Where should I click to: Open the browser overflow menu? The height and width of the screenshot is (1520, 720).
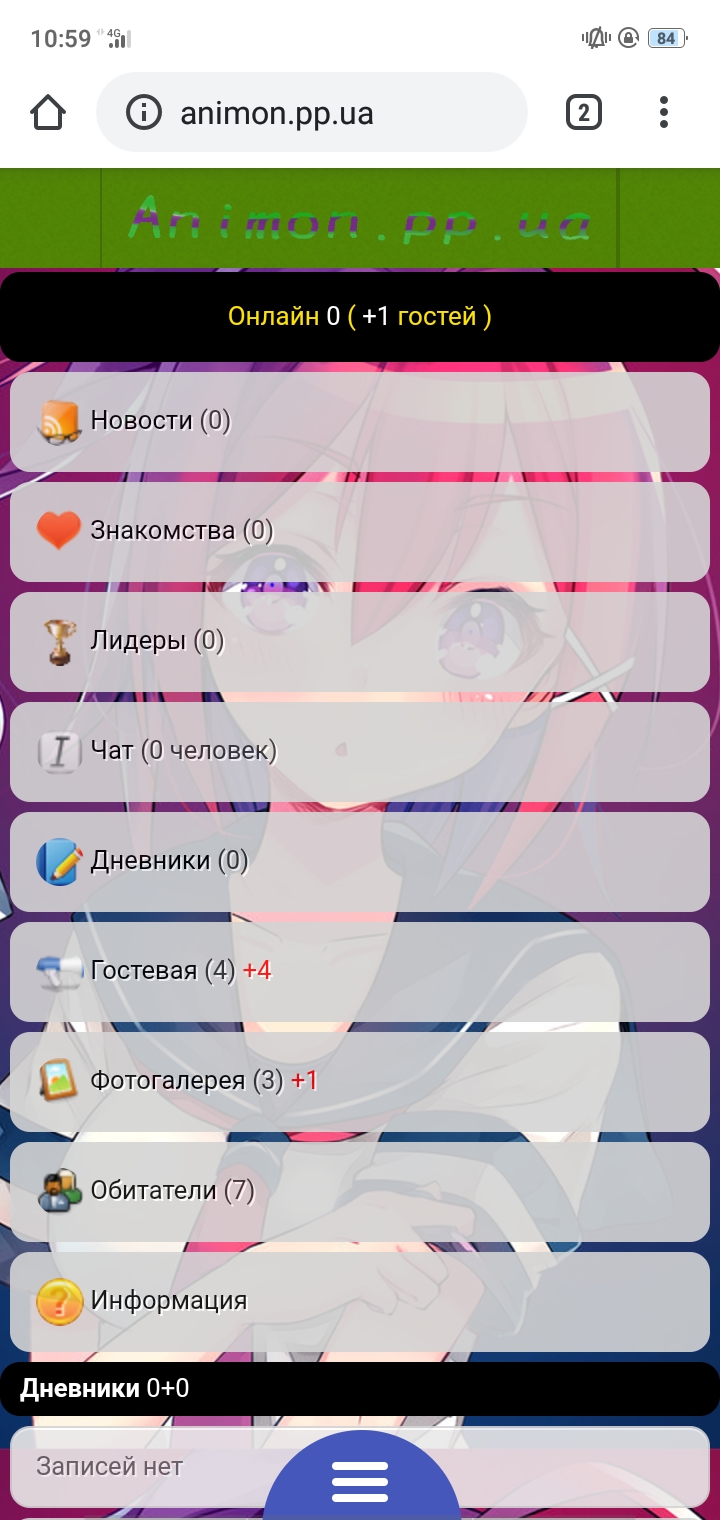pos(664,113)
